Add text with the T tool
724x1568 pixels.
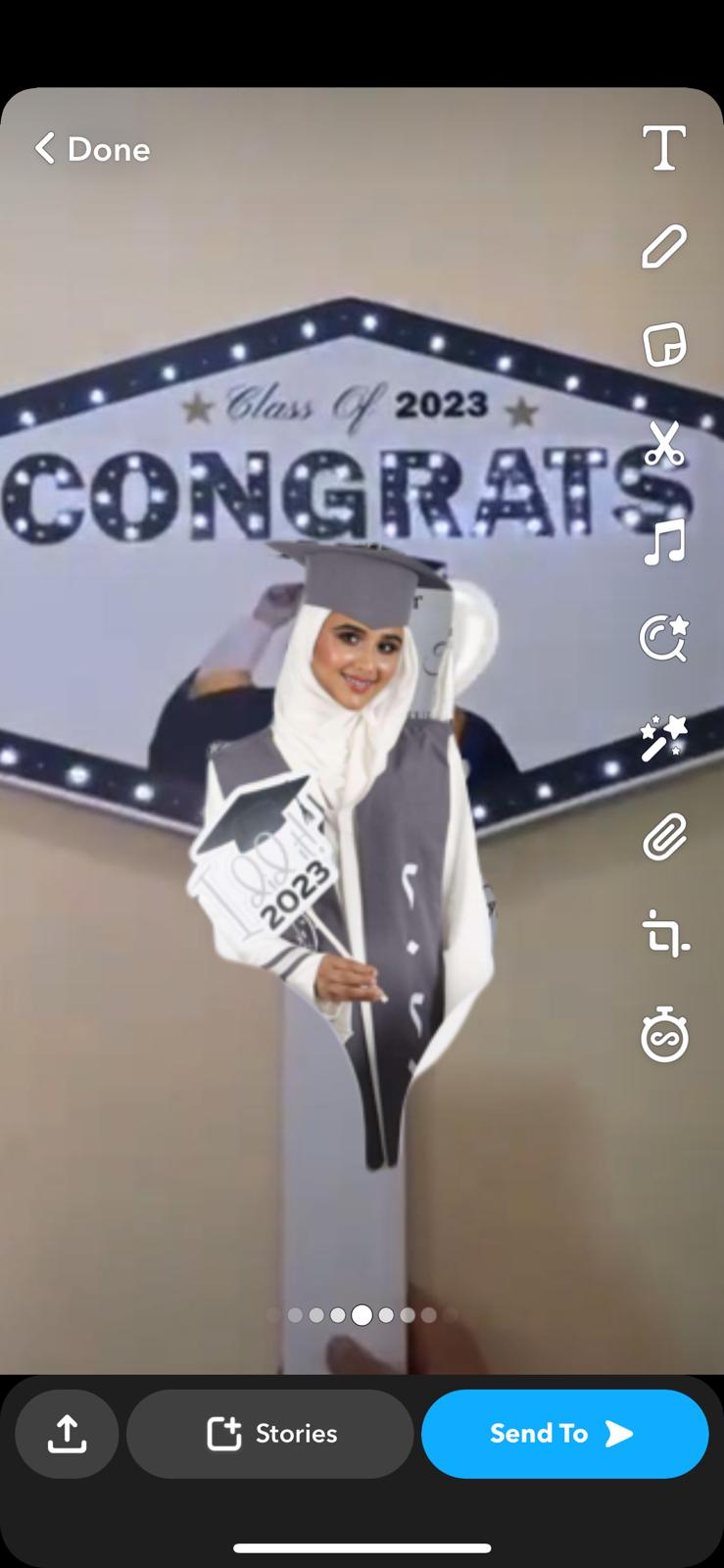(664, 148)
